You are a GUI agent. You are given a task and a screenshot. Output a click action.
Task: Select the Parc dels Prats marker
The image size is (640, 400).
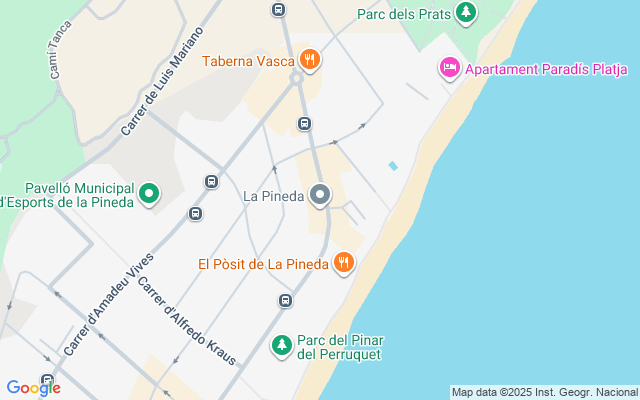coord(466,13)
